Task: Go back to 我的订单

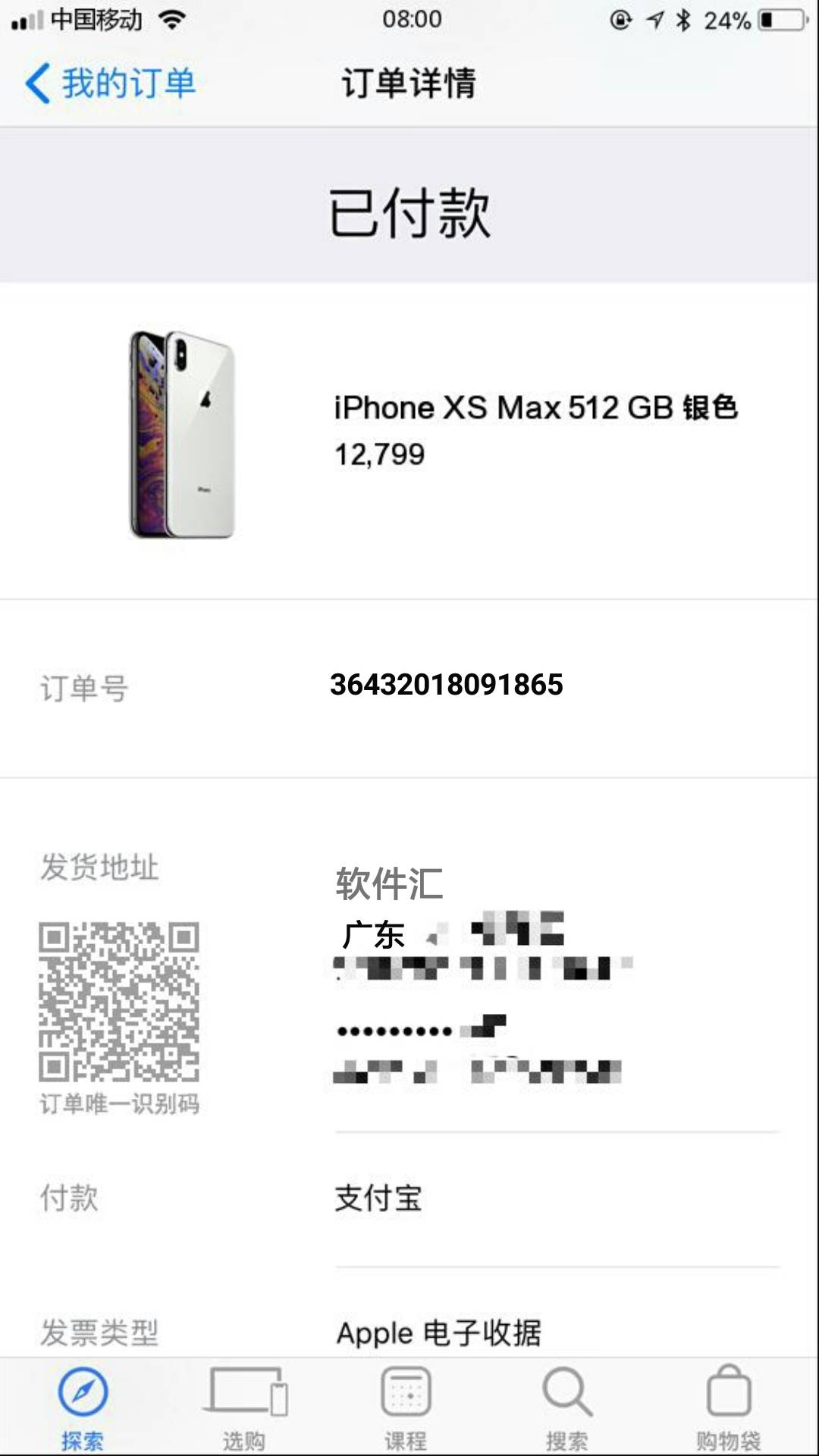Action: (111, 83)
